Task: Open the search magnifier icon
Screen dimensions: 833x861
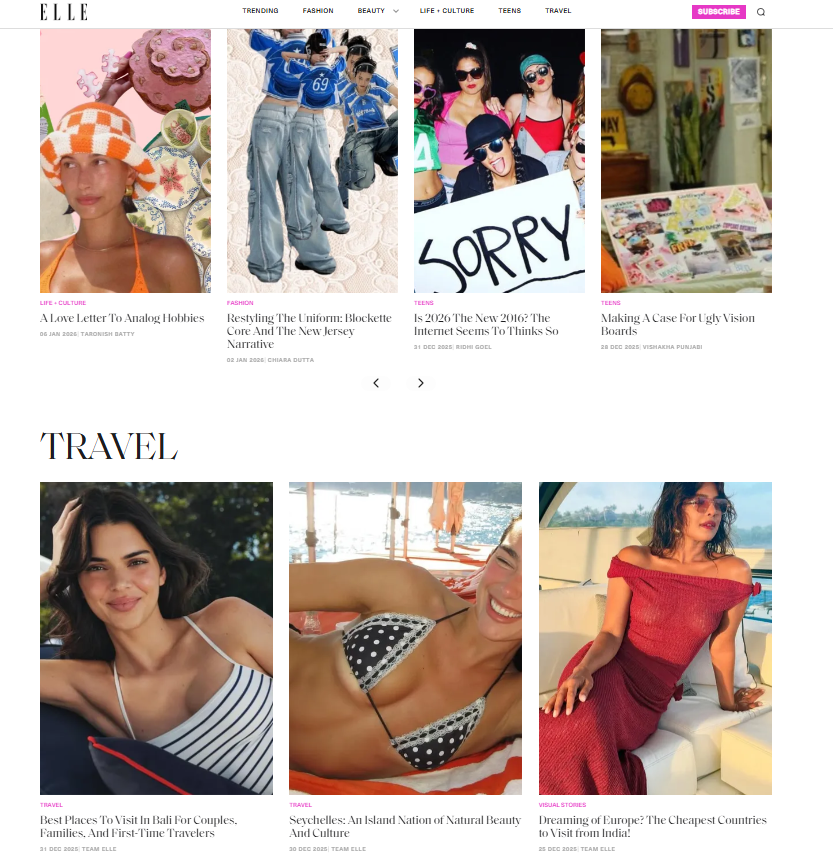Action: pyautogui.click(x=762, y=12)
